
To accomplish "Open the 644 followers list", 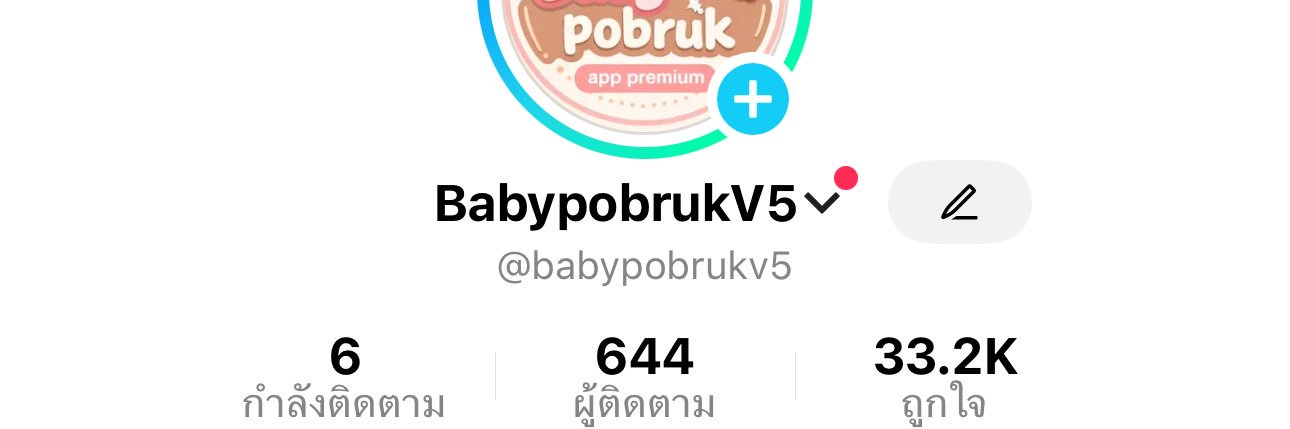I will click(x=644, y=378).
